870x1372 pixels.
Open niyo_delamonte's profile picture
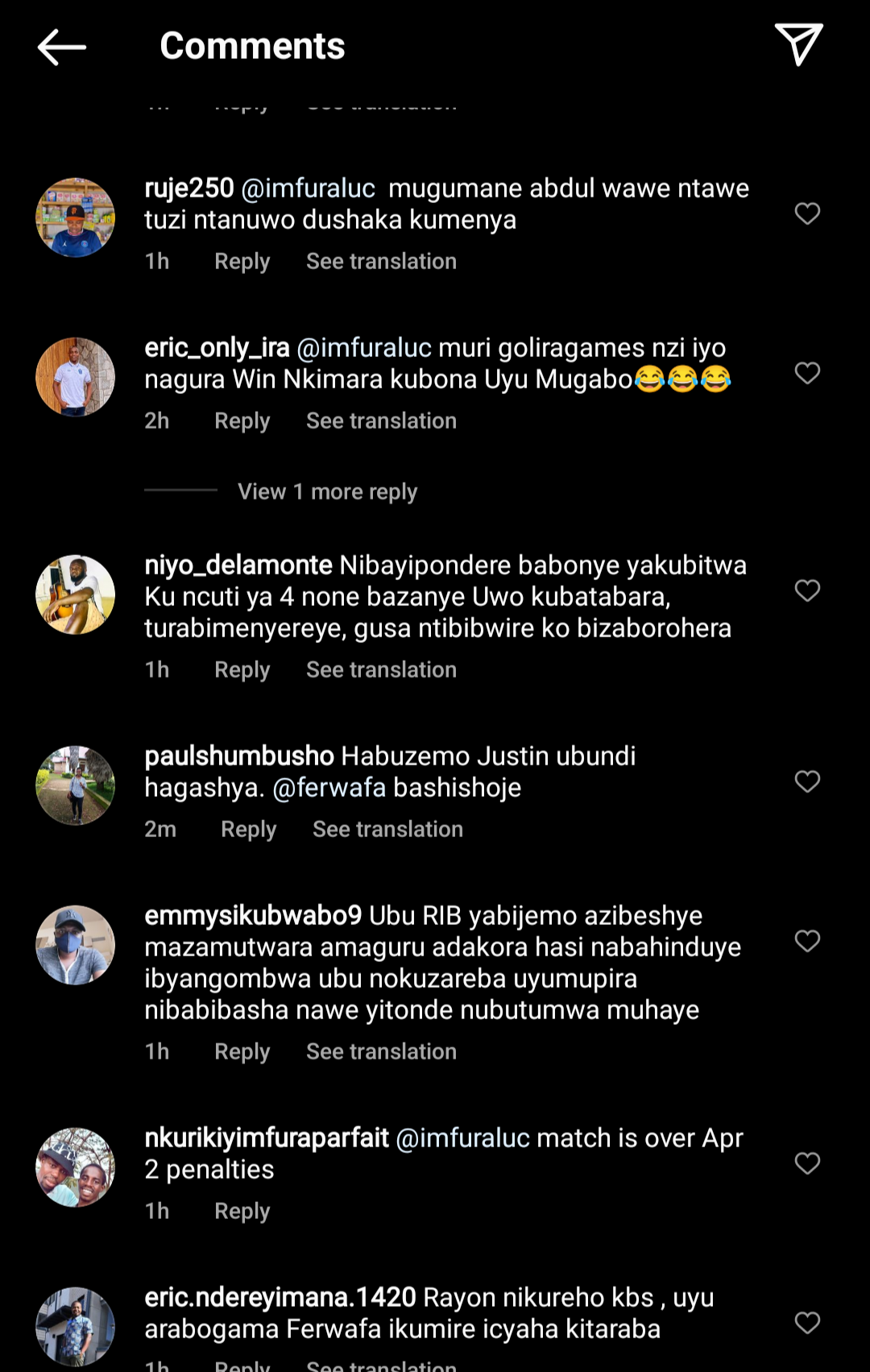coord(76,595)
